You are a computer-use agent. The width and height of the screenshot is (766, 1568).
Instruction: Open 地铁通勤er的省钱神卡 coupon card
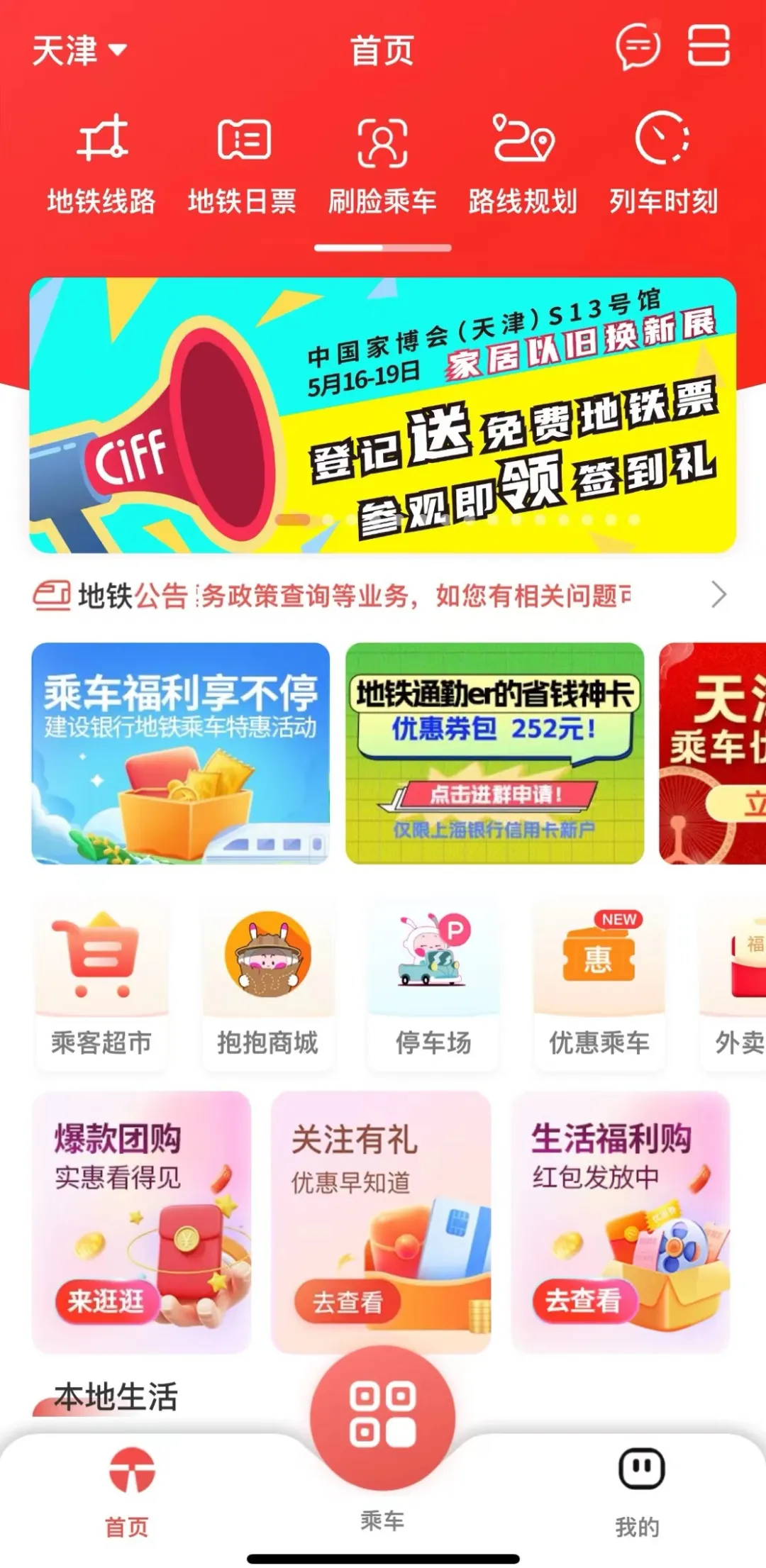(x=494, y=753)
